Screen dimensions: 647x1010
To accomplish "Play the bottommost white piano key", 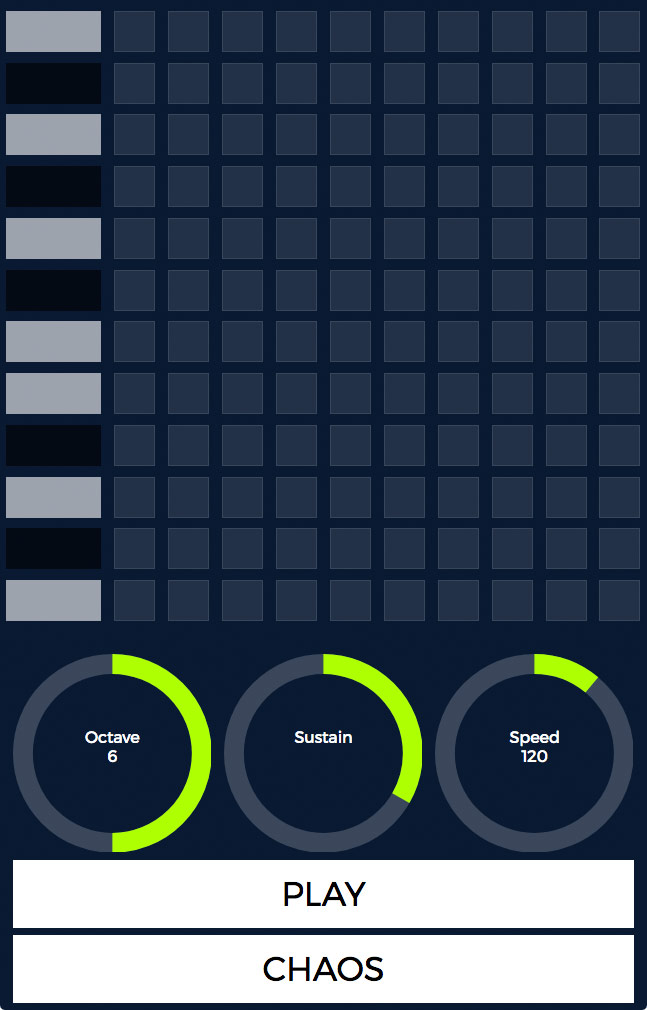I will pyautogui.click(x=53, y=600).
